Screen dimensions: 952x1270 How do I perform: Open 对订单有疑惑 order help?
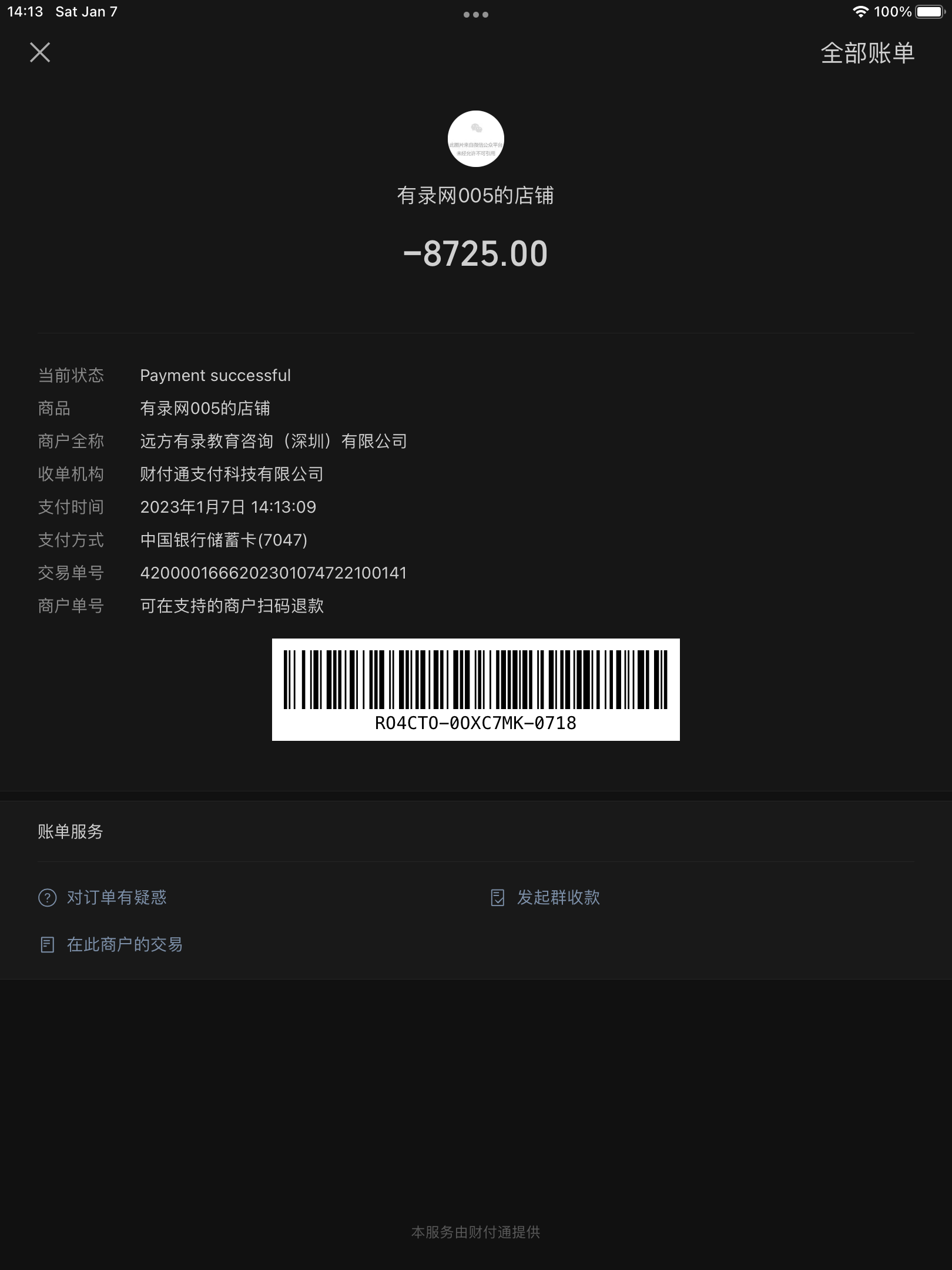click(x=116, y=897)
